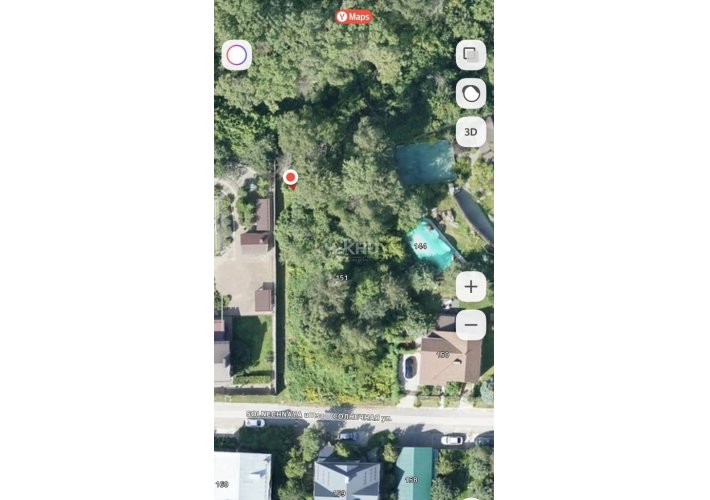The width and height of the screenshot is (710, 500).
Task: Tap the round map mode button
Action: tap(471, 93)
